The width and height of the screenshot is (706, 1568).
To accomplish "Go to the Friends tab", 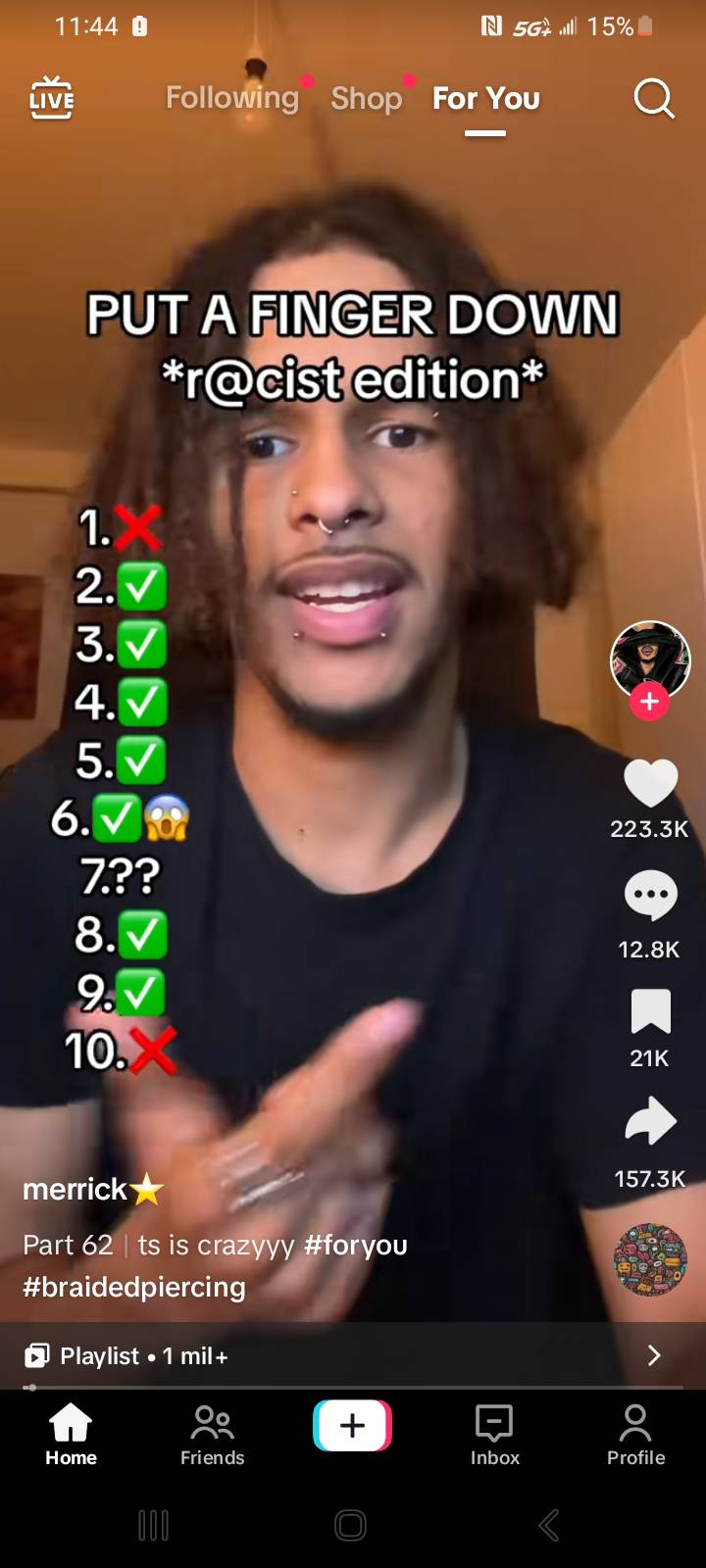I will [212, 1436].
